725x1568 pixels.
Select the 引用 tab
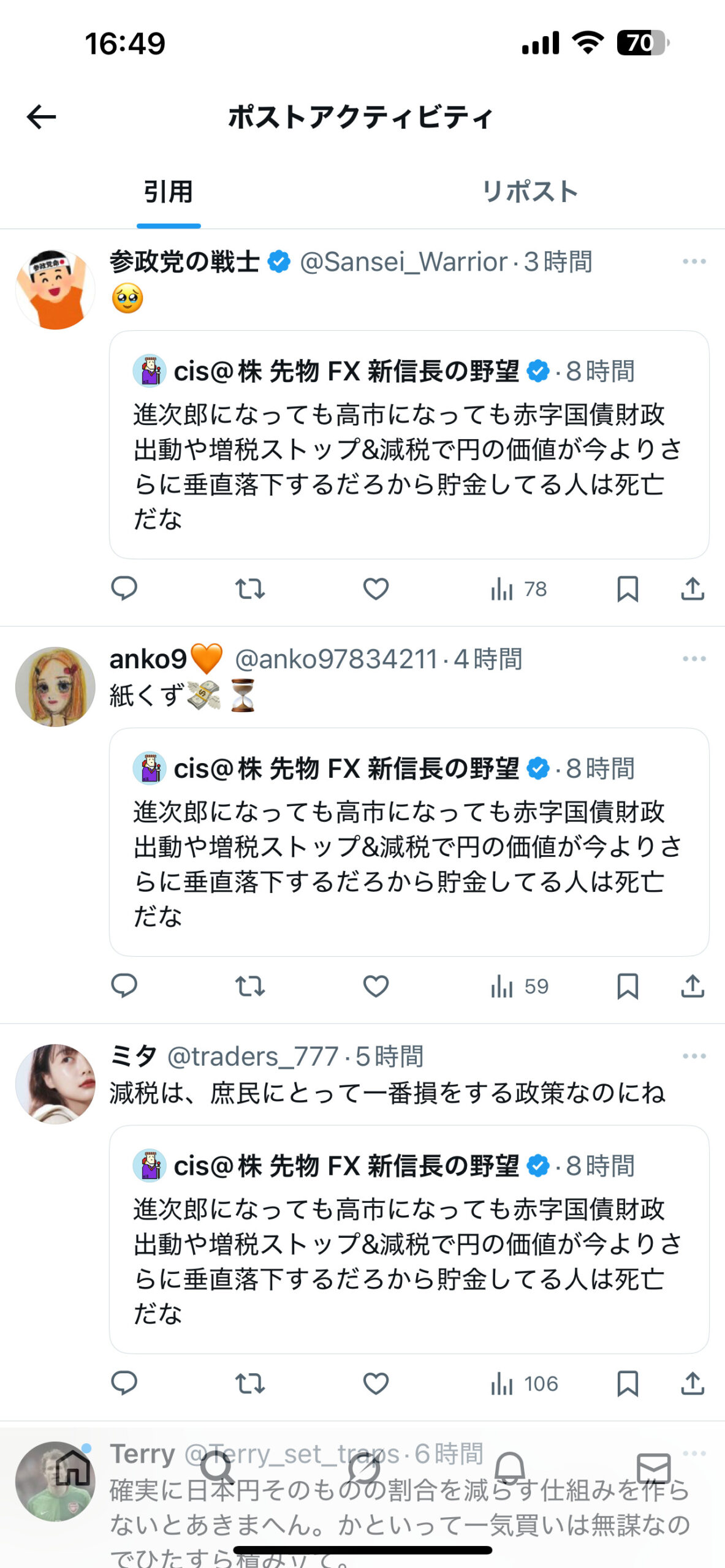(x=169, y=192)
